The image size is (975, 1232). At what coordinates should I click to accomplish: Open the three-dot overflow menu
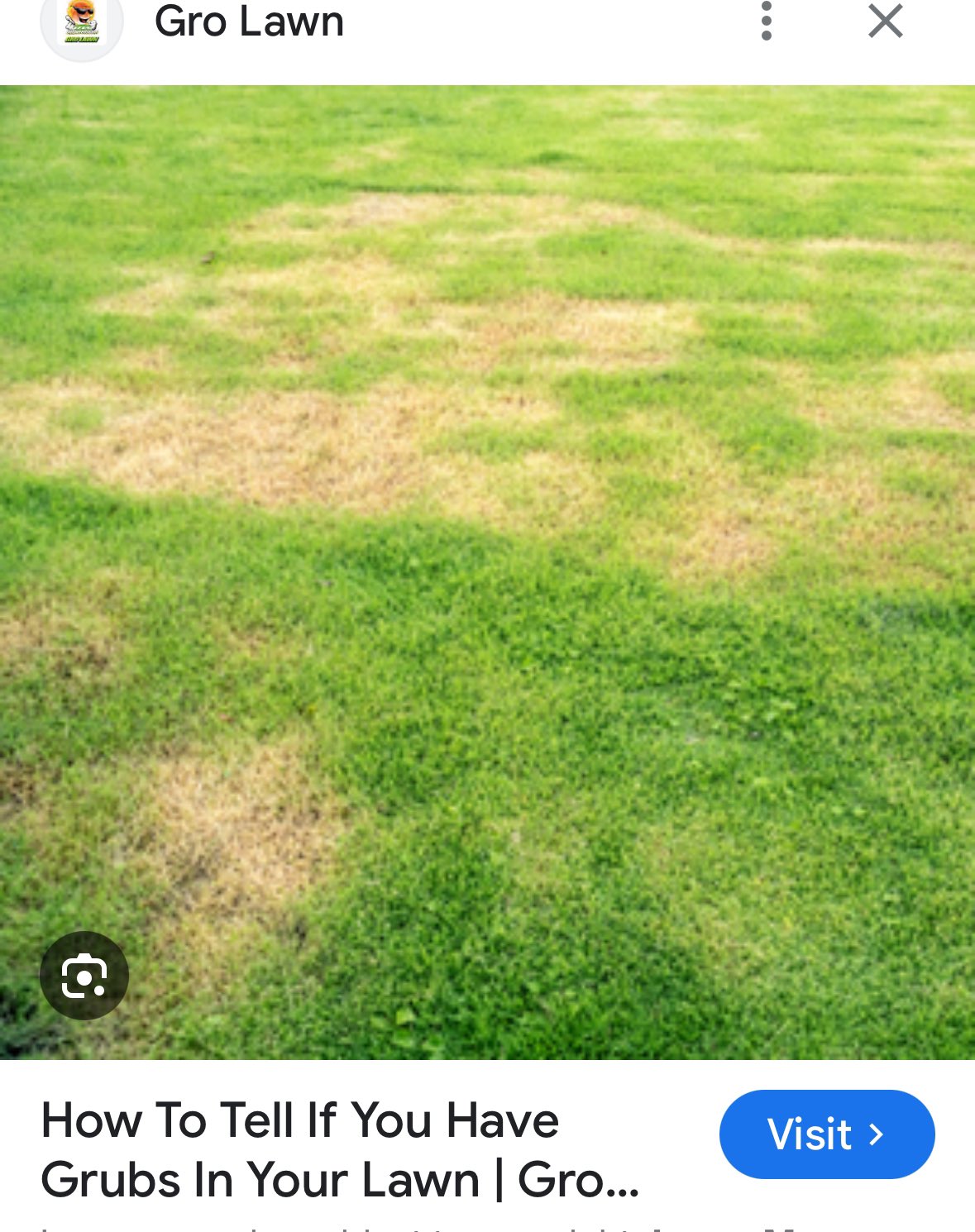coord(767,21)
